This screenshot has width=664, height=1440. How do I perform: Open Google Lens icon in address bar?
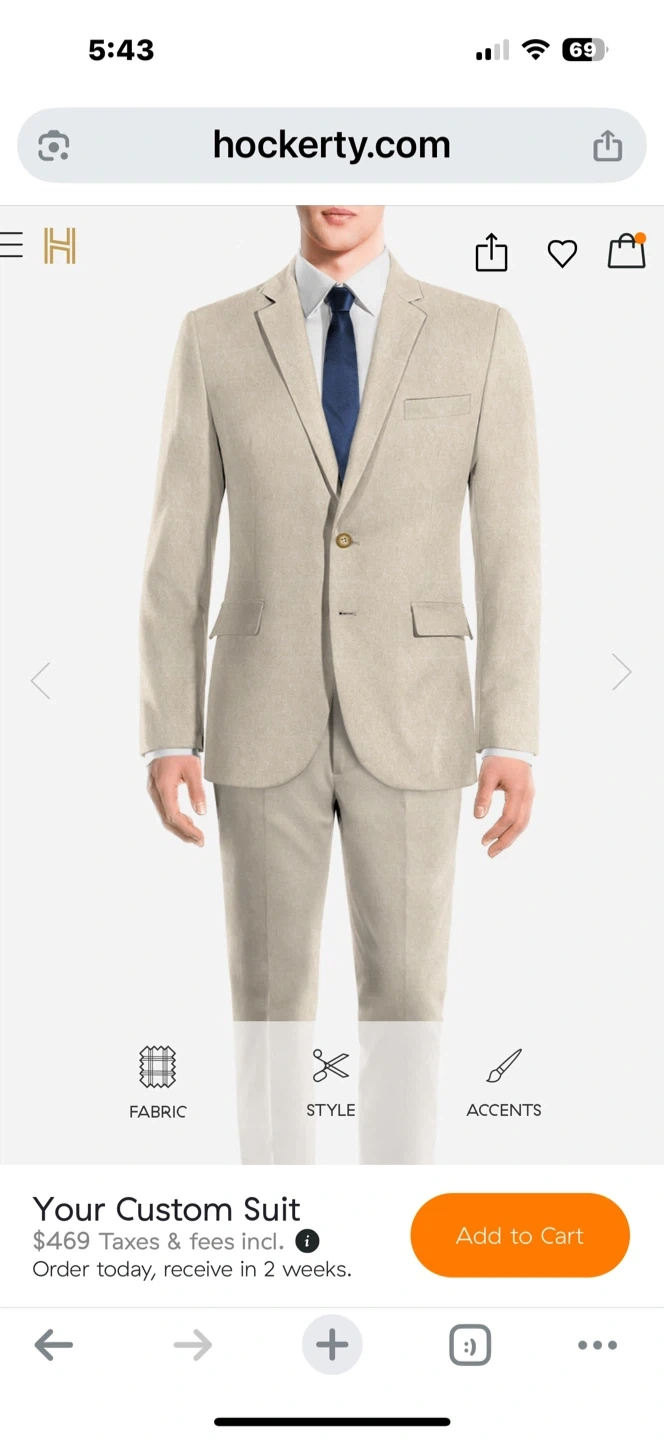pyautogui.click(x=54, y=147)
